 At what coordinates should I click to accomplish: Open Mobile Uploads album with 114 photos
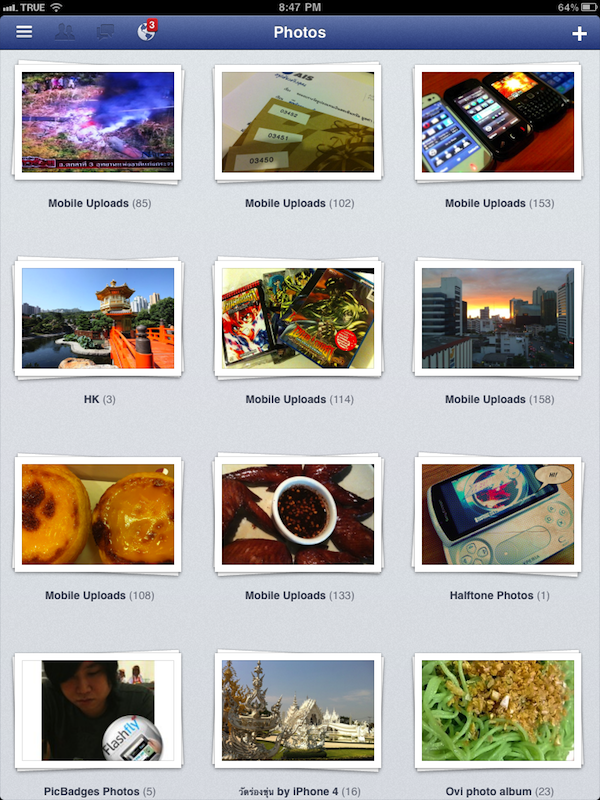coord(298,318)
